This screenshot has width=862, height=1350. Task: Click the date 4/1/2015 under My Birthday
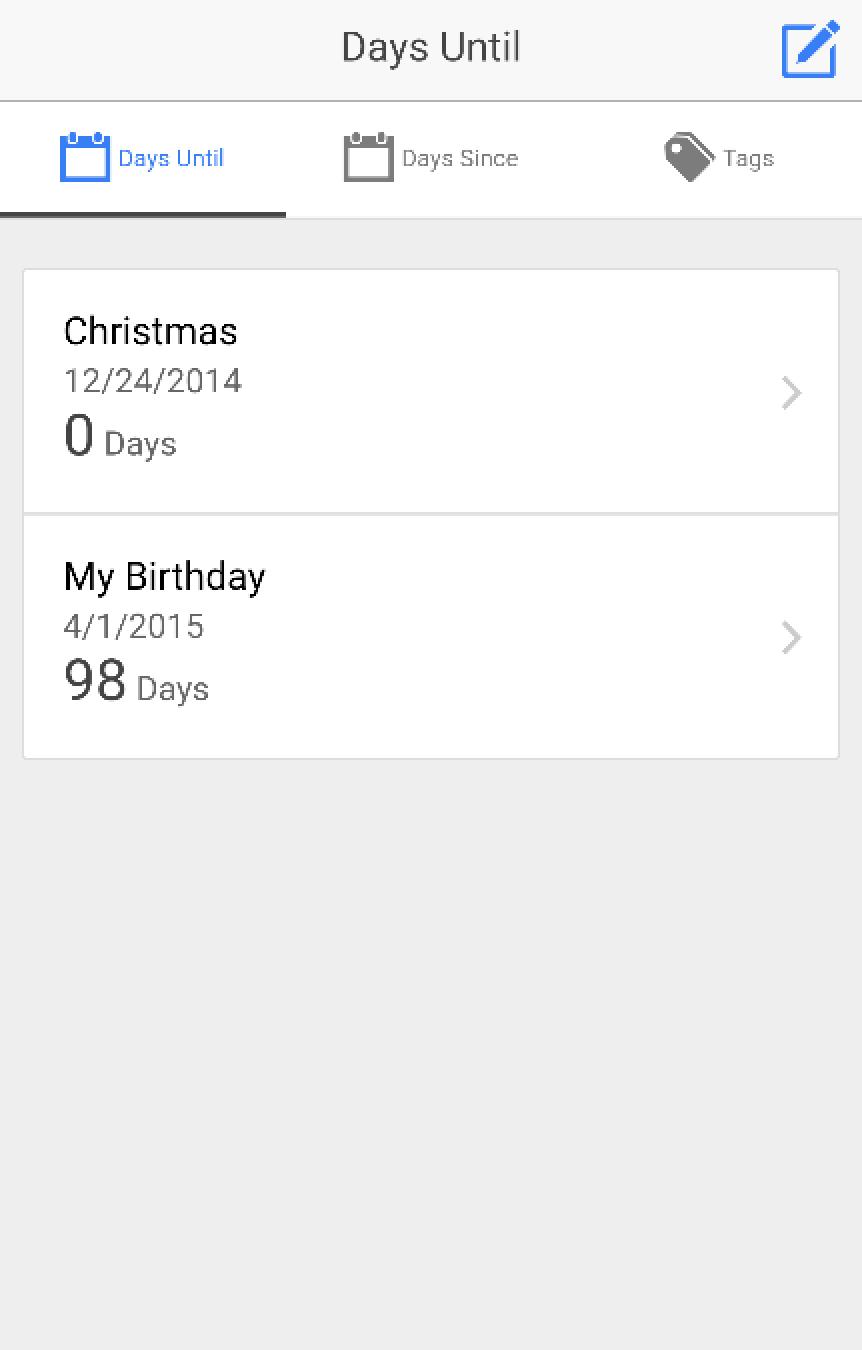134,627
